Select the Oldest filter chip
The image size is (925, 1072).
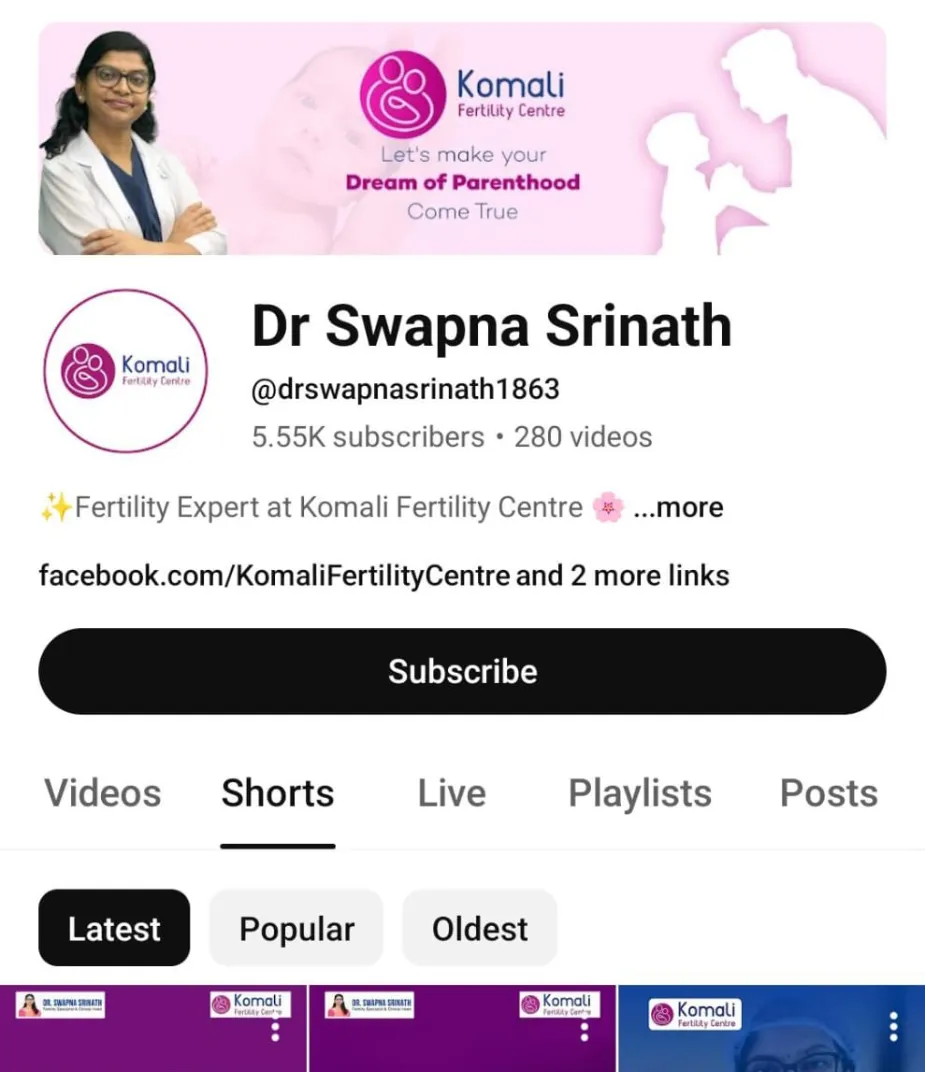tap(480, 928)
